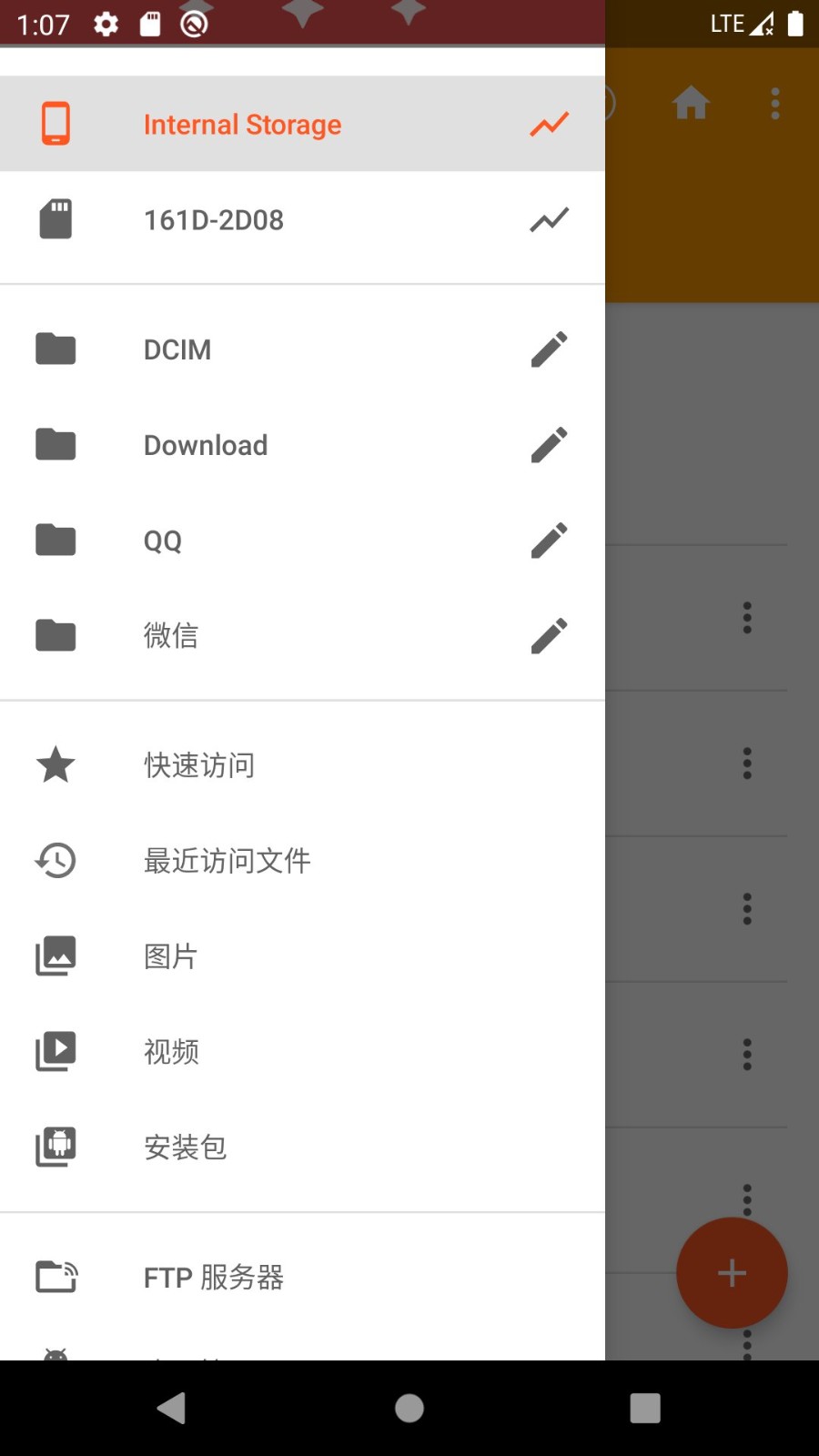This screenshot has height=1456, width=819.
Task: Toggle the edit pencil for 微信
Action: tap(549, 636)
